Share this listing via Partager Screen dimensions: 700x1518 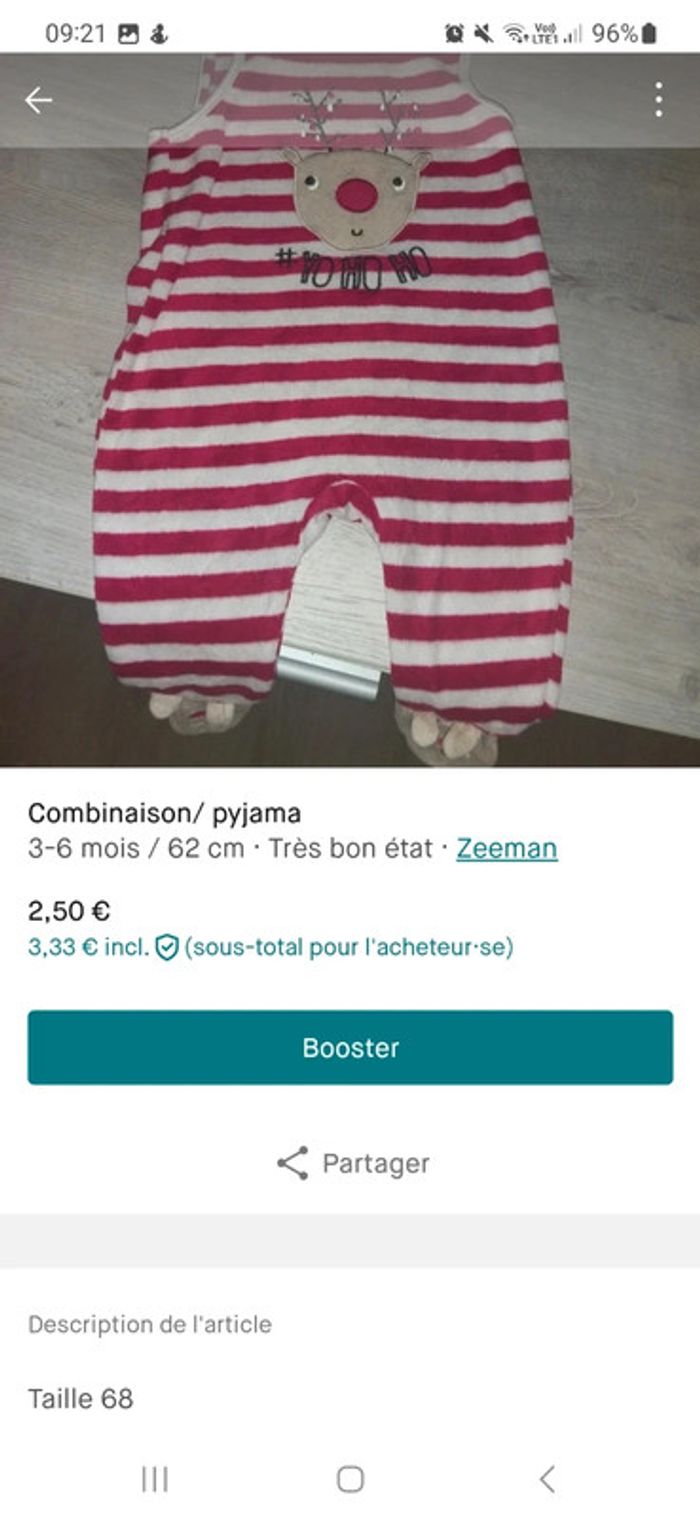[x=352, y=1163]
